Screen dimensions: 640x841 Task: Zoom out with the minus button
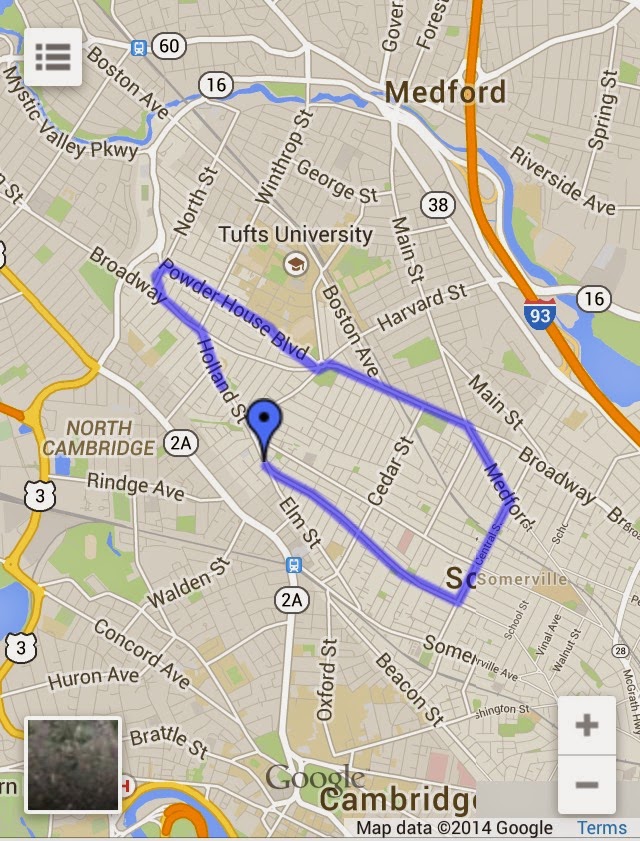[x=587, y=785]
